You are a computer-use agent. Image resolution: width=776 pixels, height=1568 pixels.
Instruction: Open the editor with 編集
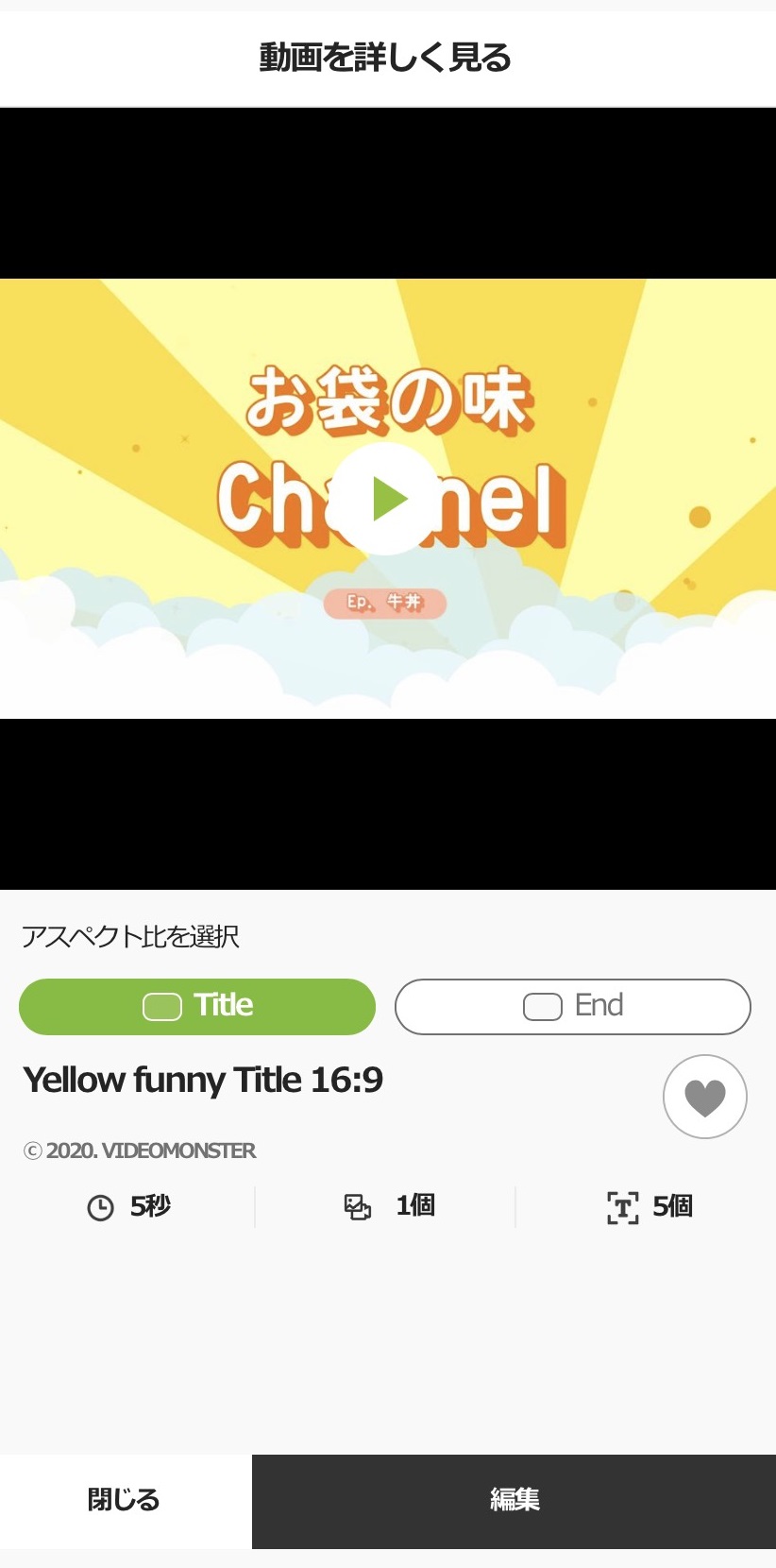pyautogui.click(x=514, y=1500)
